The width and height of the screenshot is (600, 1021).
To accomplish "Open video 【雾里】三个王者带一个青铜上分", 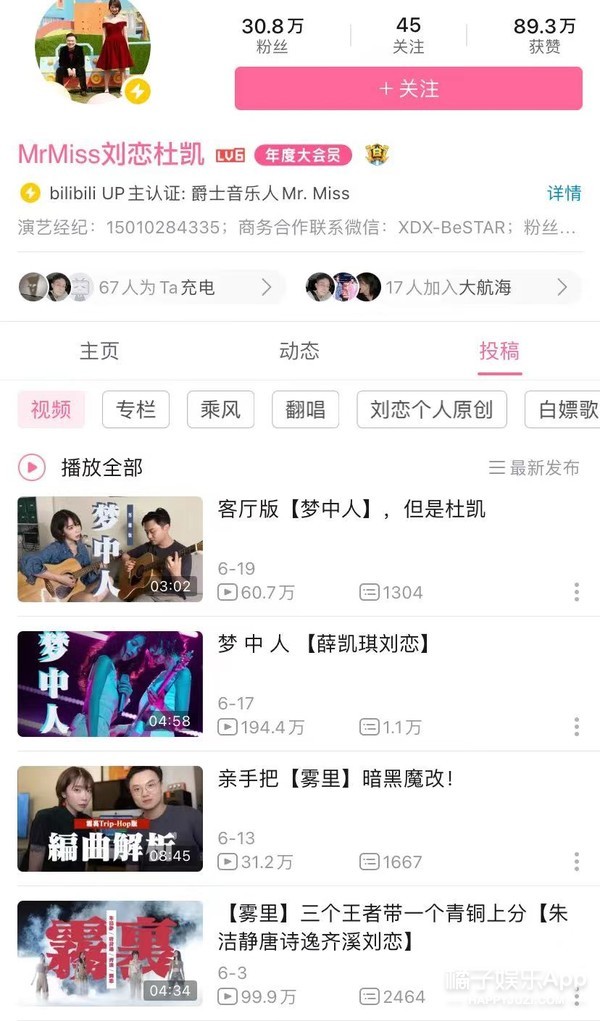I will coord(392,926).
